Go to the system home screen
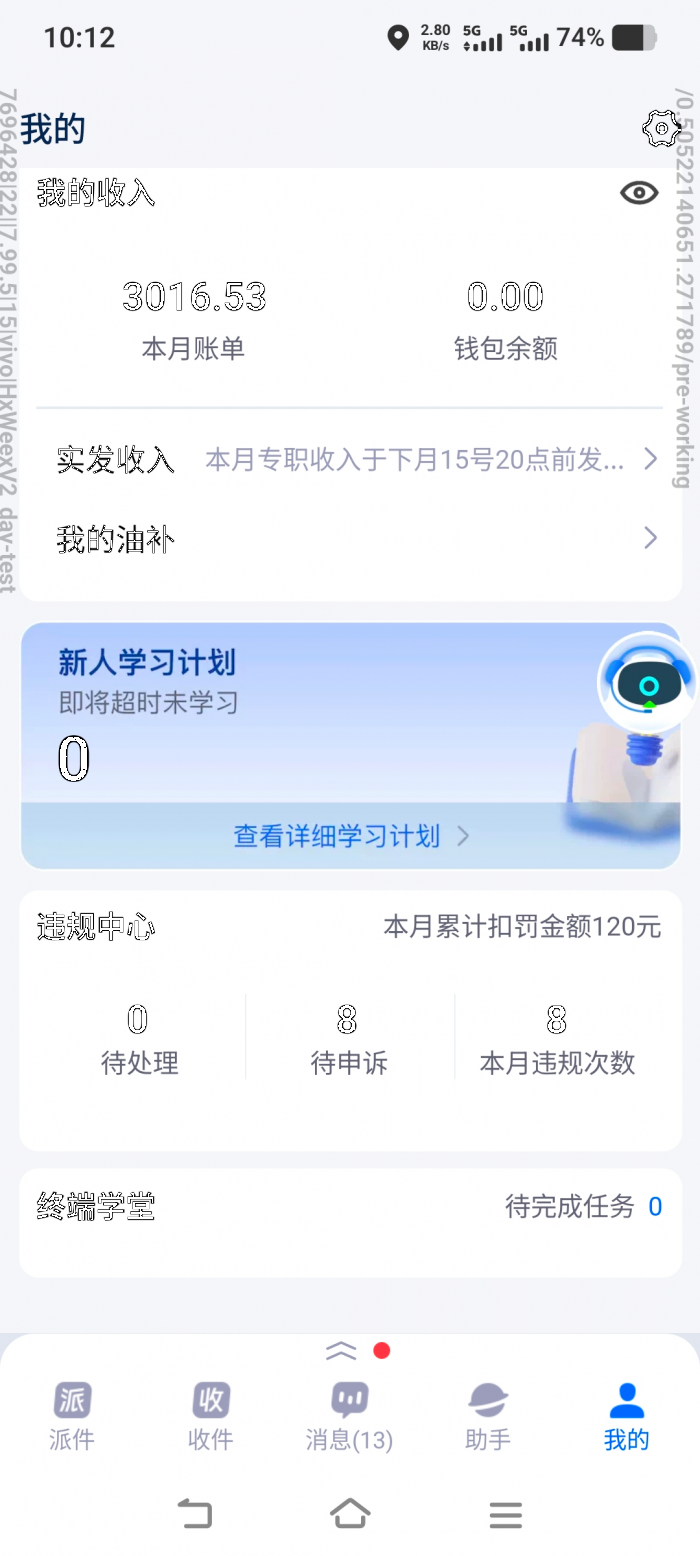The width and height of the screenshot is (700, 1556). coord(350,1514)
